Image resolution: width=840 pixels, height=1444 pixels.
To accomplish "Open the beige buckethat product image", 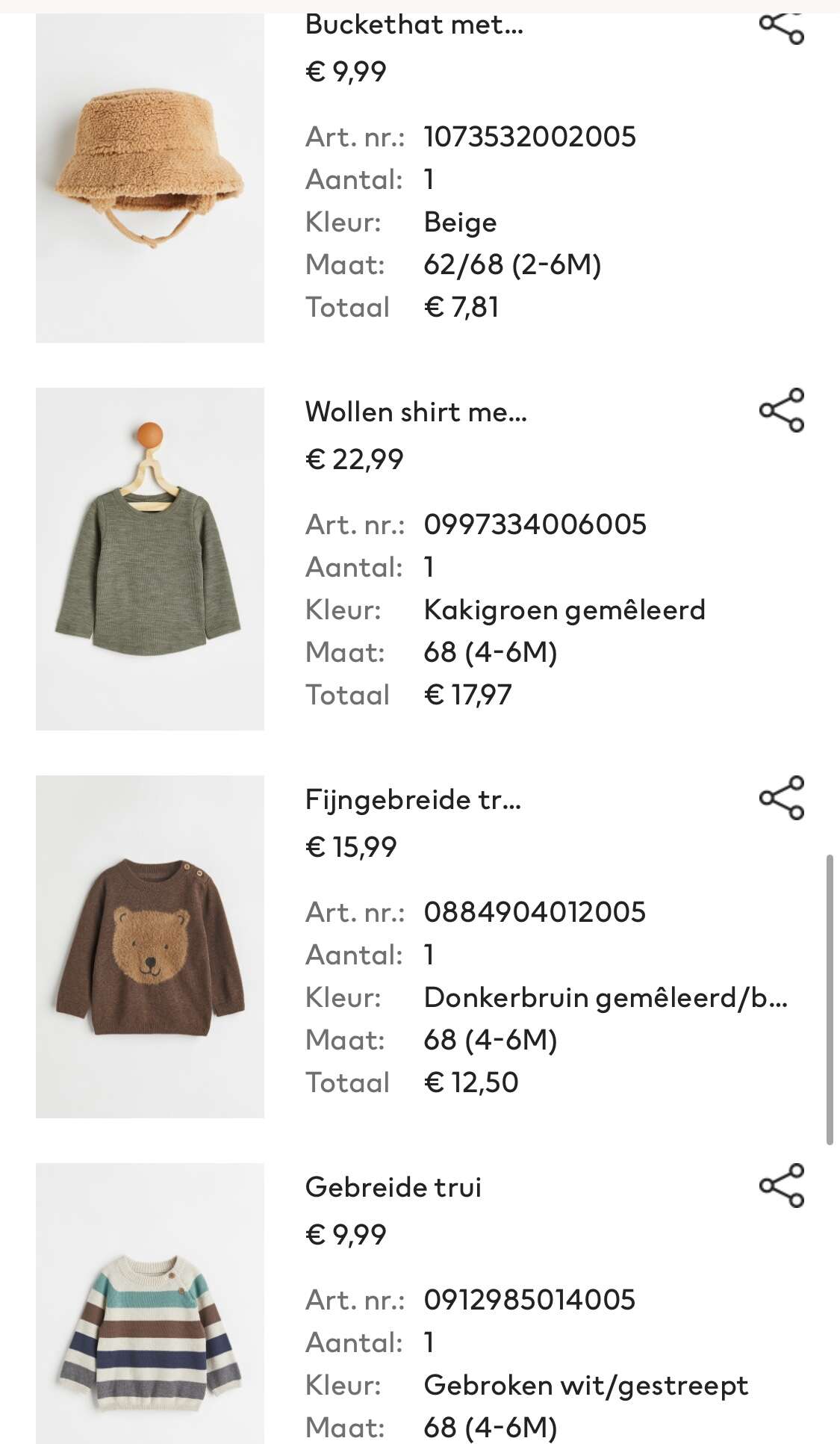I will click(150, 178).
